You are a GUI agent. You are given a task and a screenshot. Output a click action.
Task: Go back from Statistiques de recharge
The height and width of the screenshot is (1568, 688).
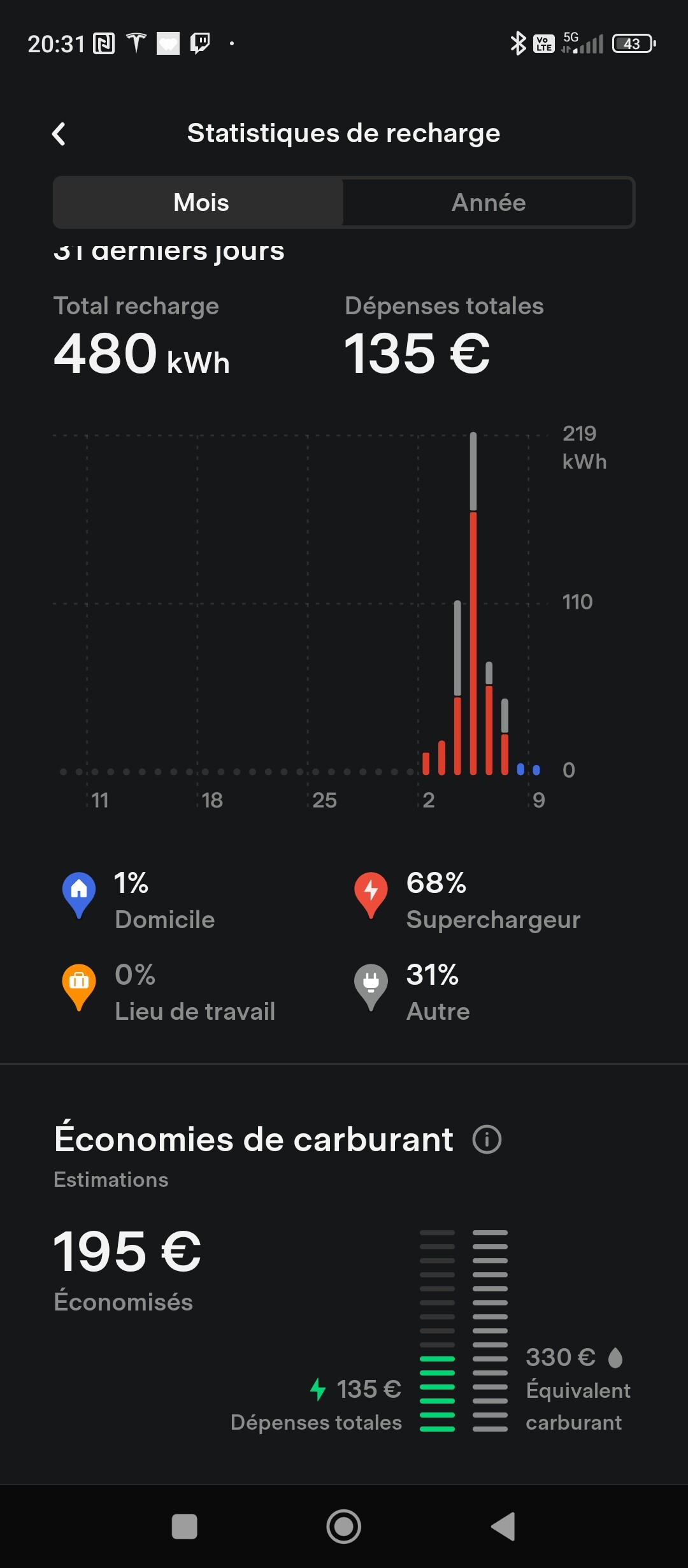pyautogui.click(x=59, y=134)
